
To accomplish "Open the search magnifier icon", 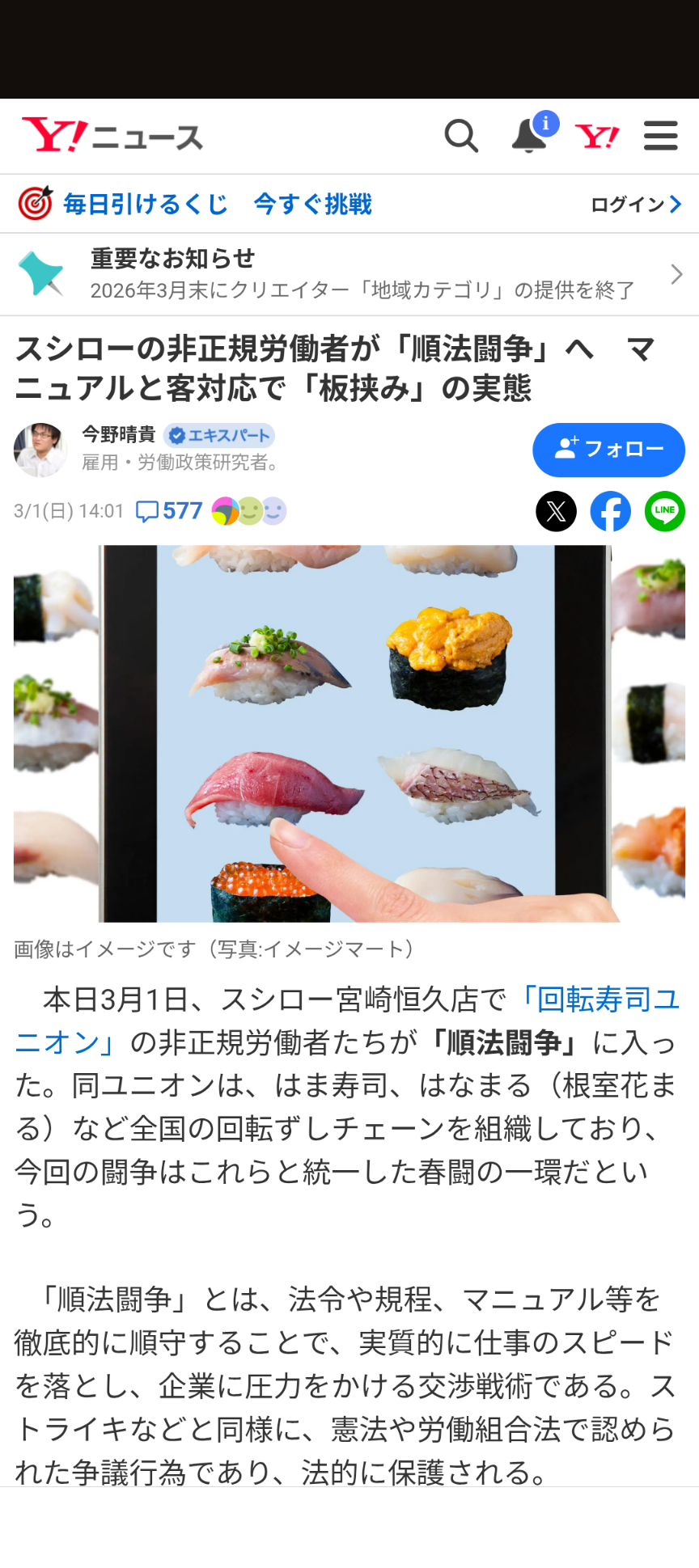I will click(461, 136).
